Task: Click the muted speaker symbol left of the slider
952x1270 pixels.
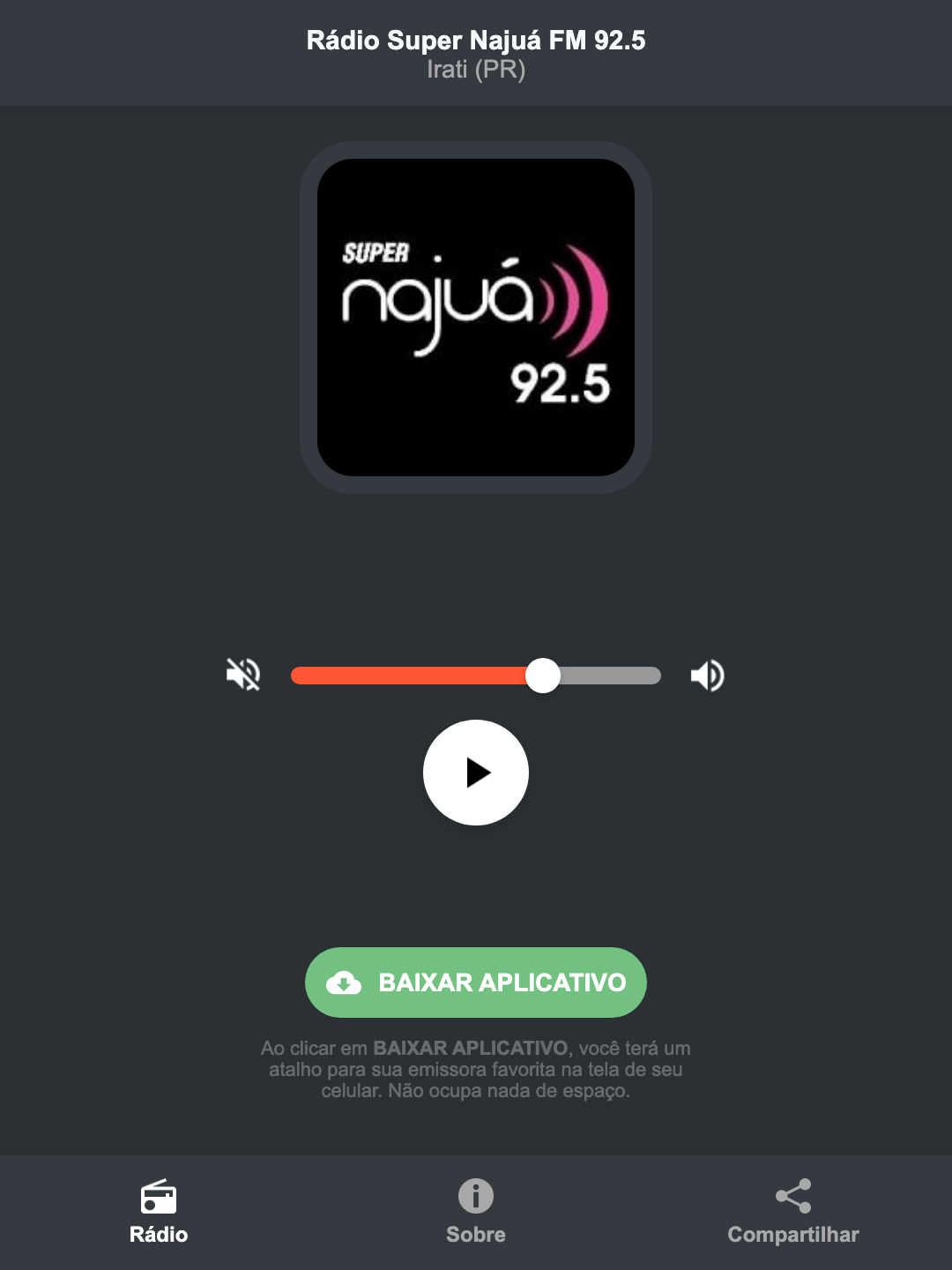Action: 244,675
